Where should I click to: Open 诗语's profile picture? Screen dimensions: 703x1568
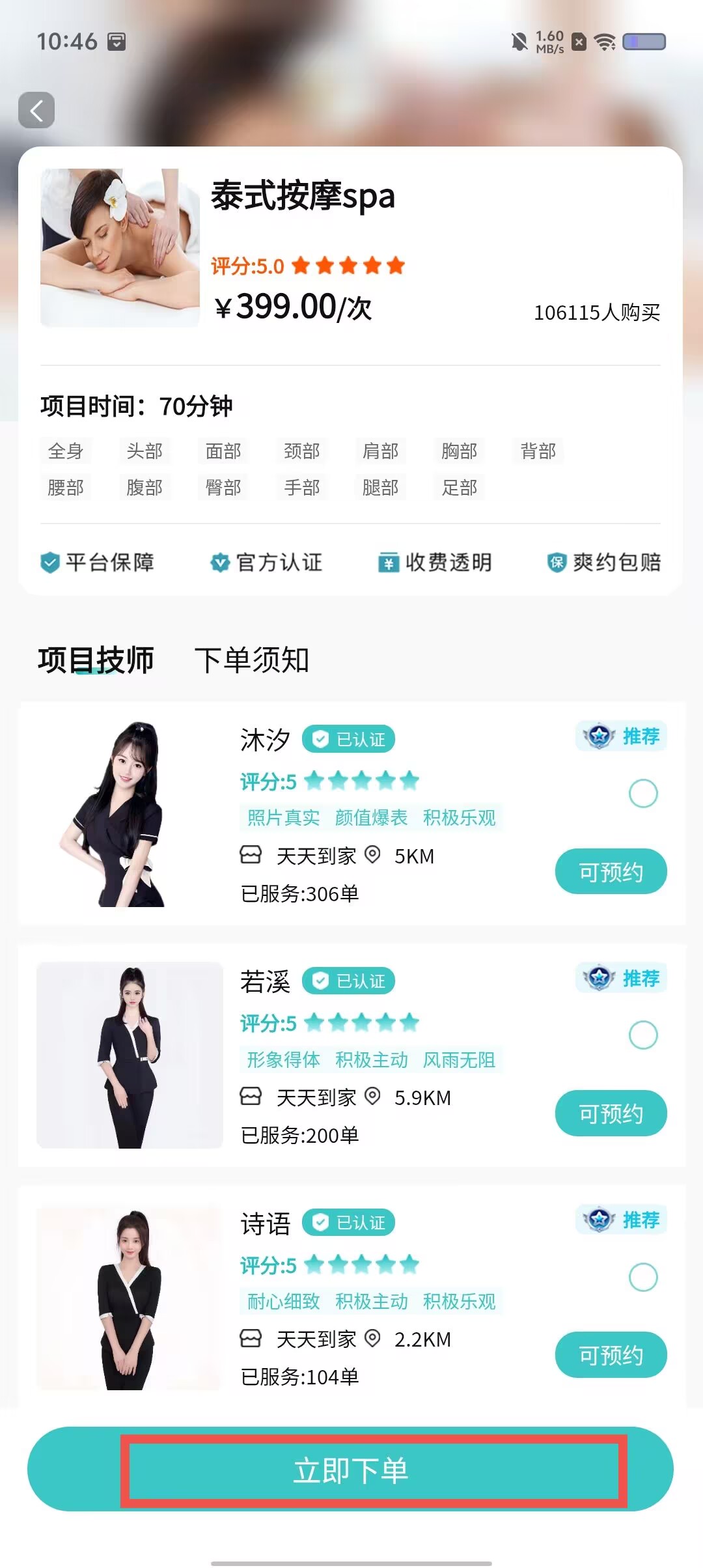click(x=130, y=1297)
